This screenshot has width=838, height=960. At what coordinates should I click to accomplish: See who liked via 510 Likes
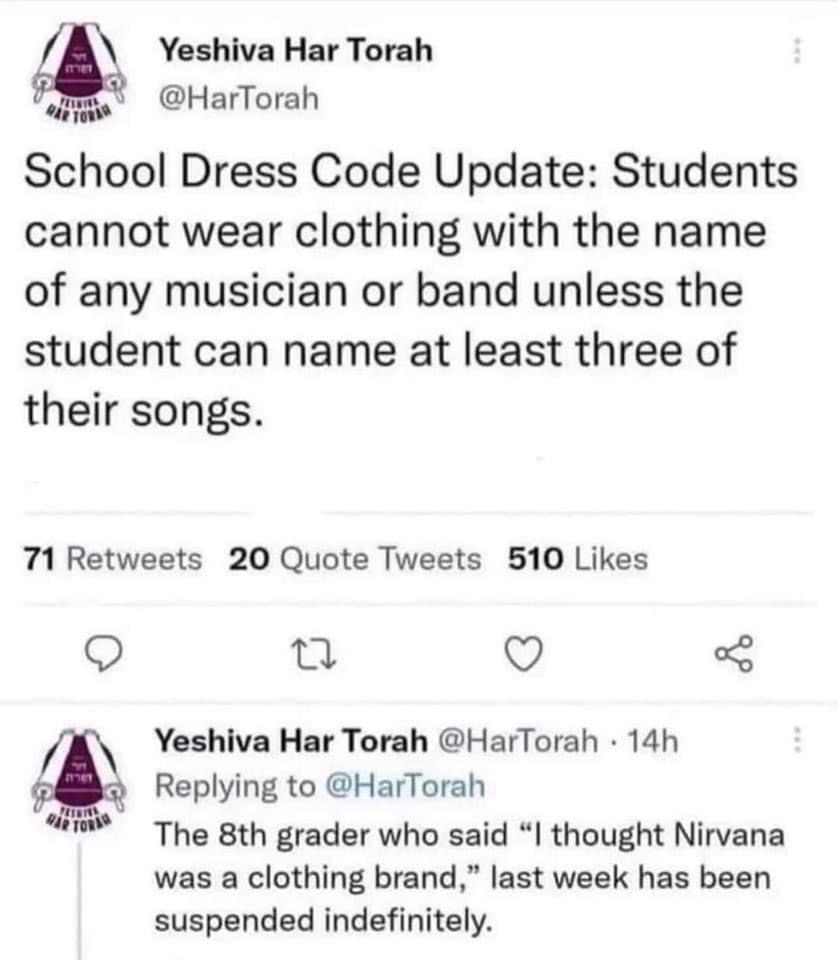[x=578, y=559]
